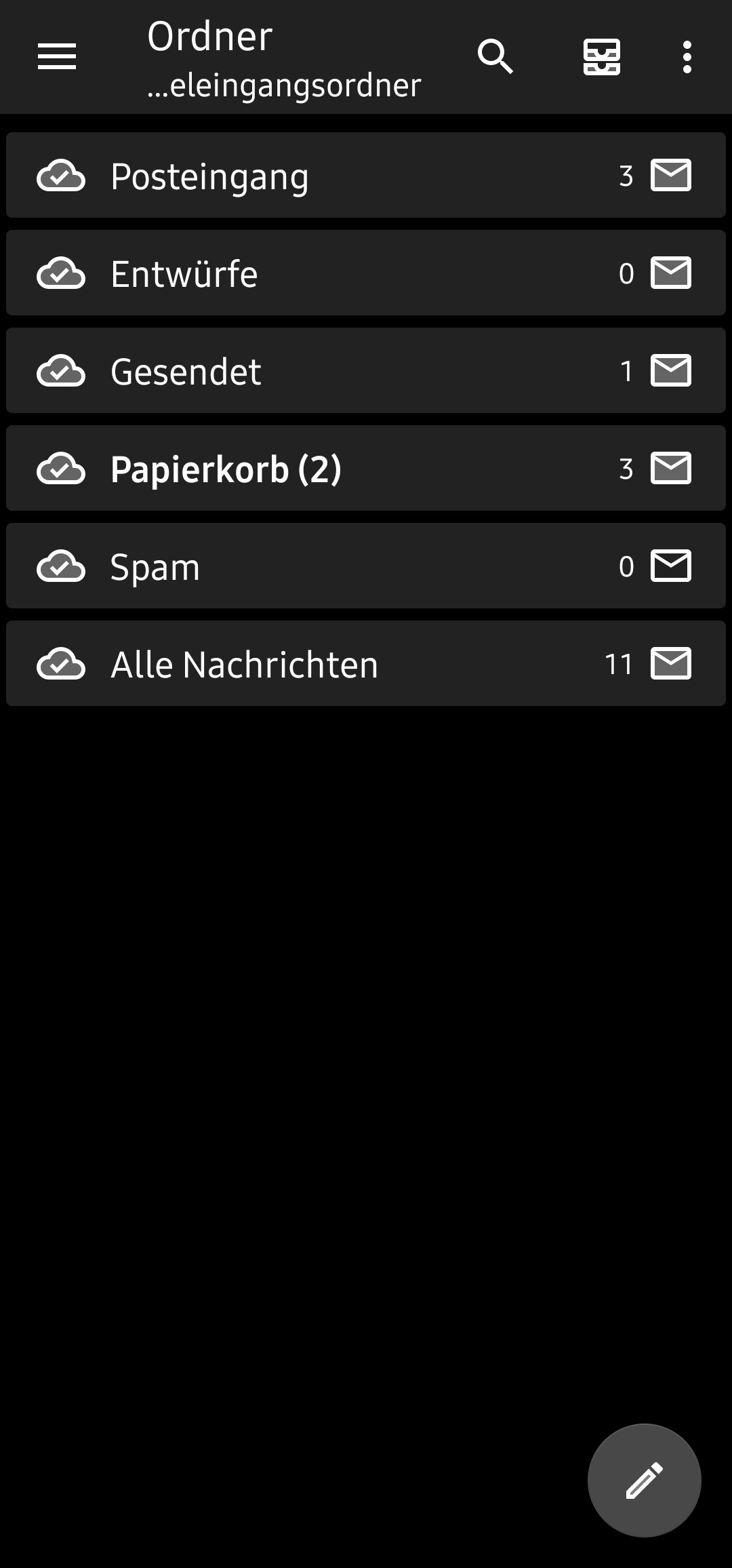Image resolution: width=732 pixels, height=1568 pixels.
Task: Search messages with the magnifier icon
Action: click(x=495, y=57)
